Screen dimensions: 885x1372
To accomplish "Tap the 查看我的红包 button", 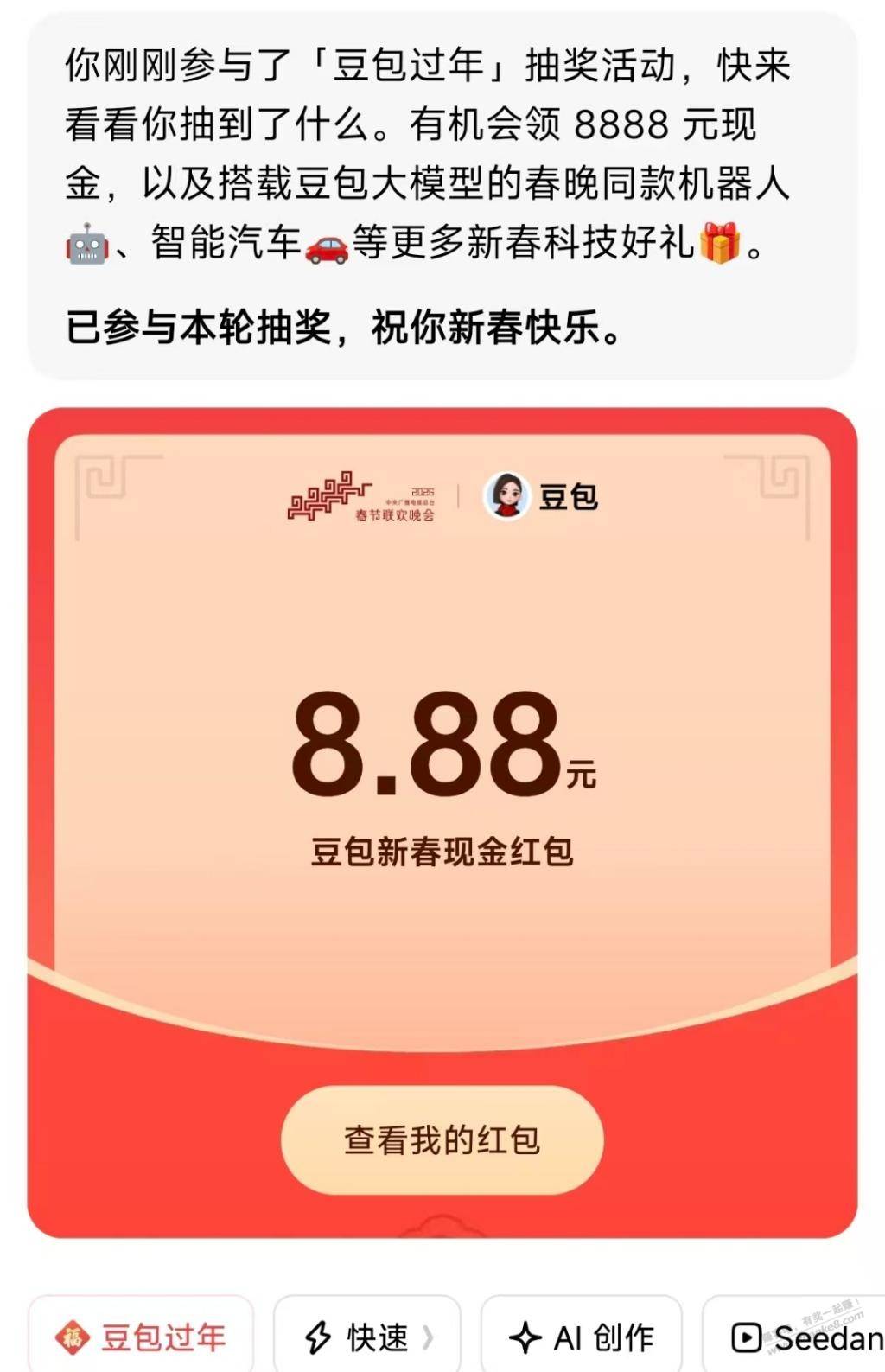I will (442, 1140).
